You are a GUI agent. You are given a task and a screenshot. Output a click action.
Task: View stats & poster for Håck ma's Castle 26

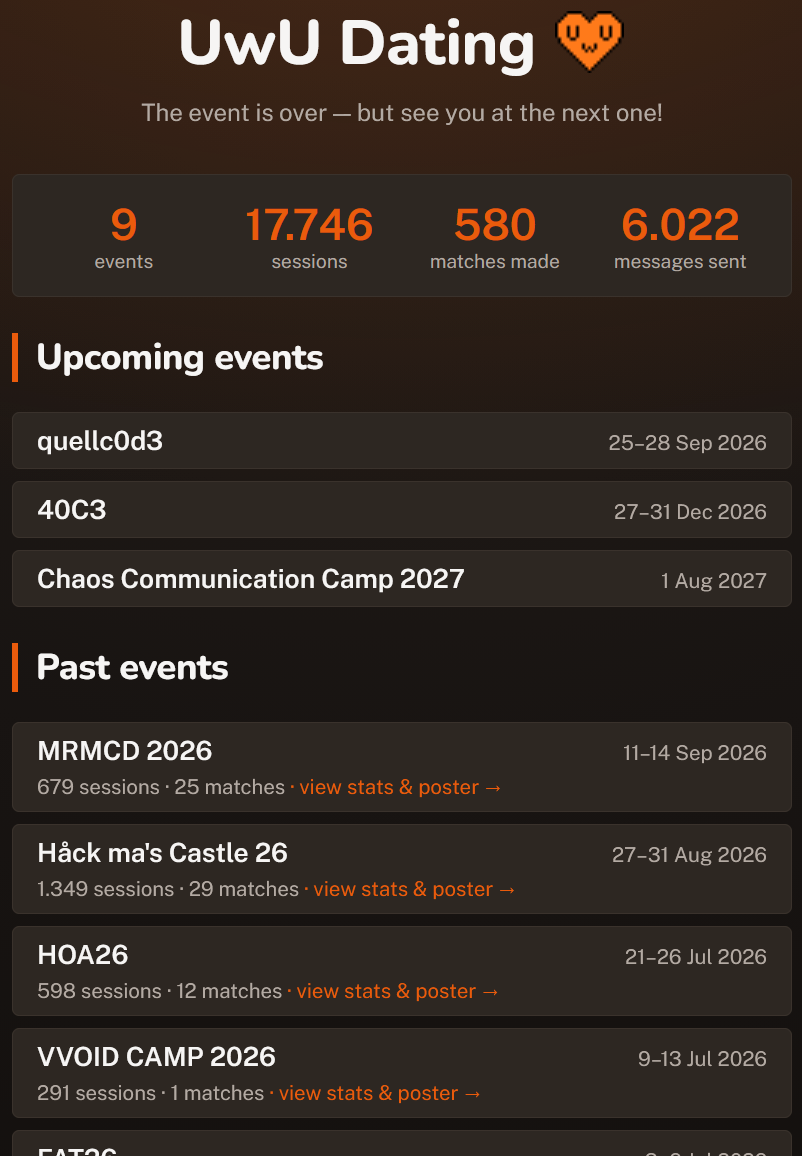coord(414,889)
